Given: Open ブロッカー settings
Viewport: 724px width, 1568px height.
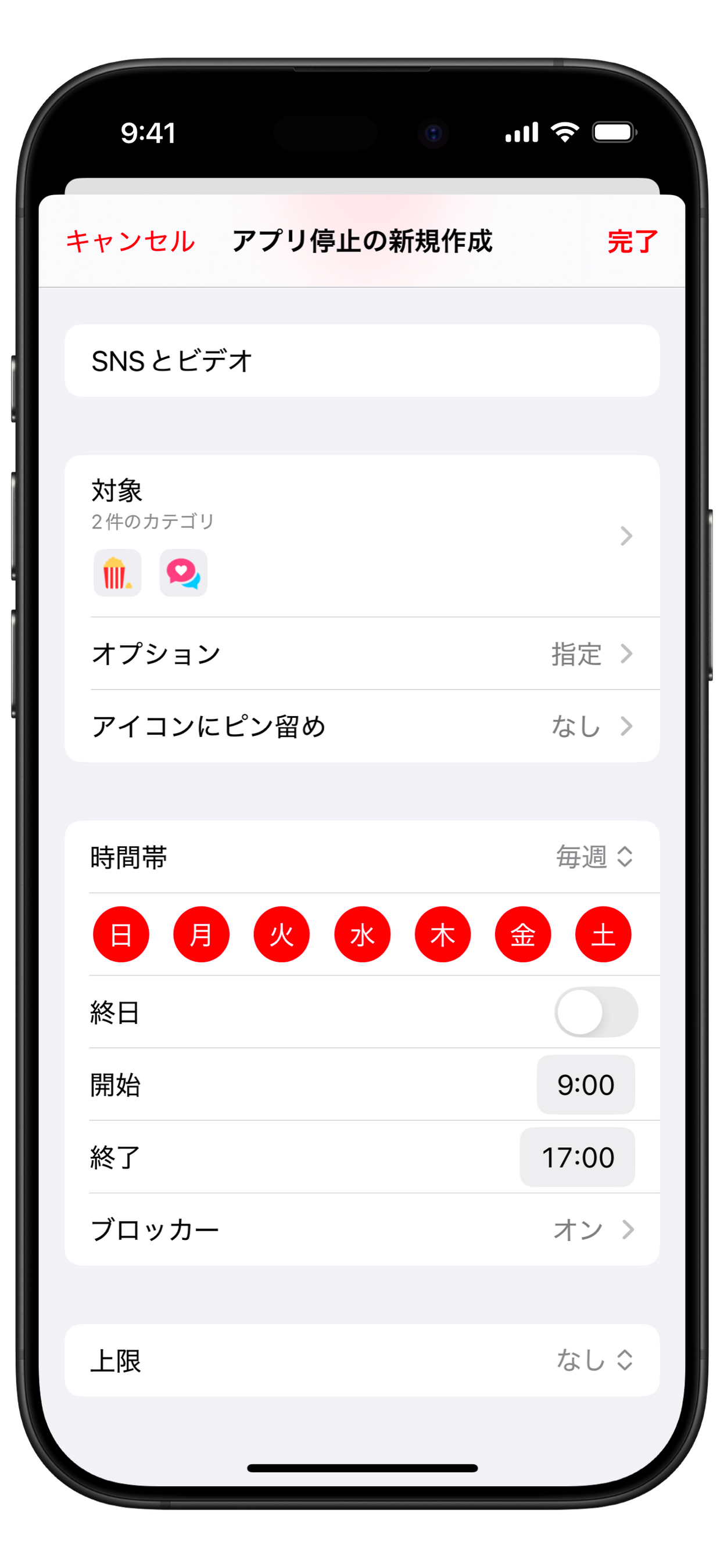Looking at the screenshot, I should tap(361, 1229).
